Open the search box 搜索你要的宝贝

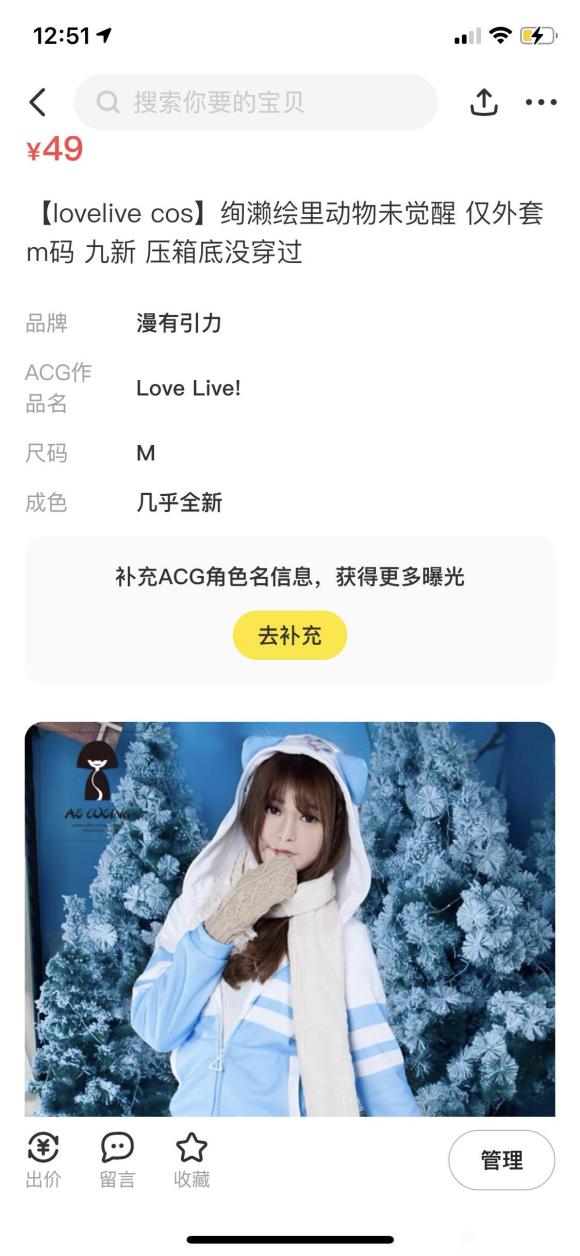tap(256, 102)
